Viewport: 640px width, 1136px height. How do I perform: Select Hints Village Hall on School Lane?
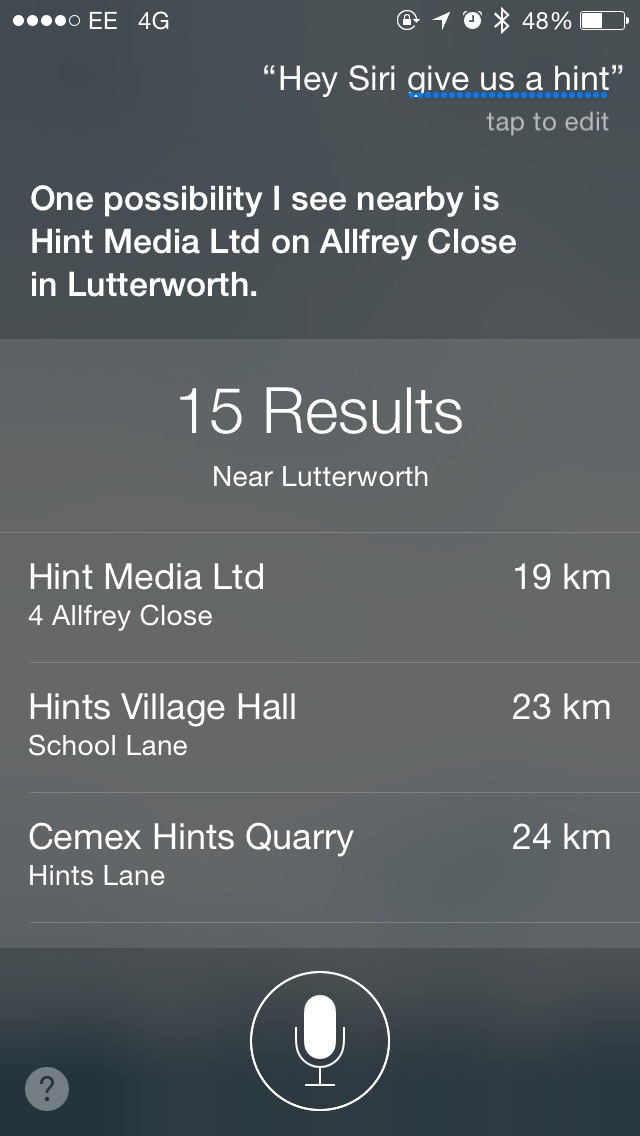tap(320, 727)
